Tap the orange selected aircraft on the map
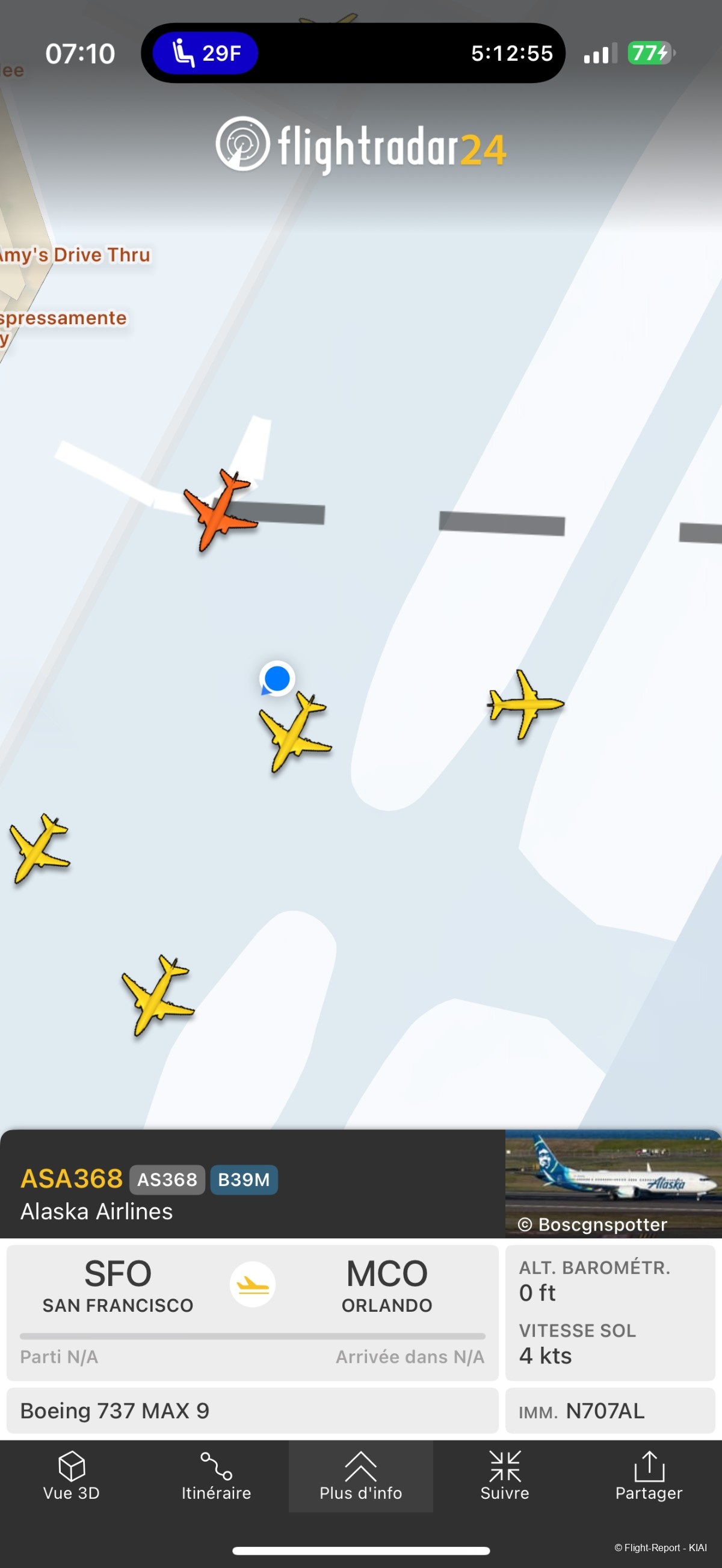This screenshot has width=722, height=1568. click(221, 510)
